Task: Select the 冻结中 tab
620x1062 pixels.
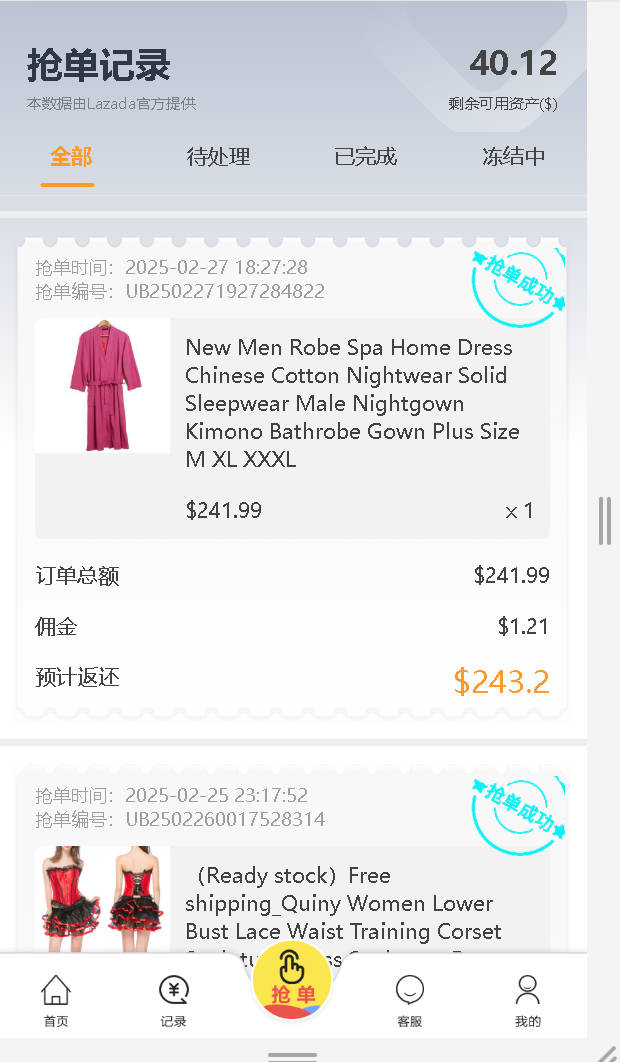Action: coord(513,157)
